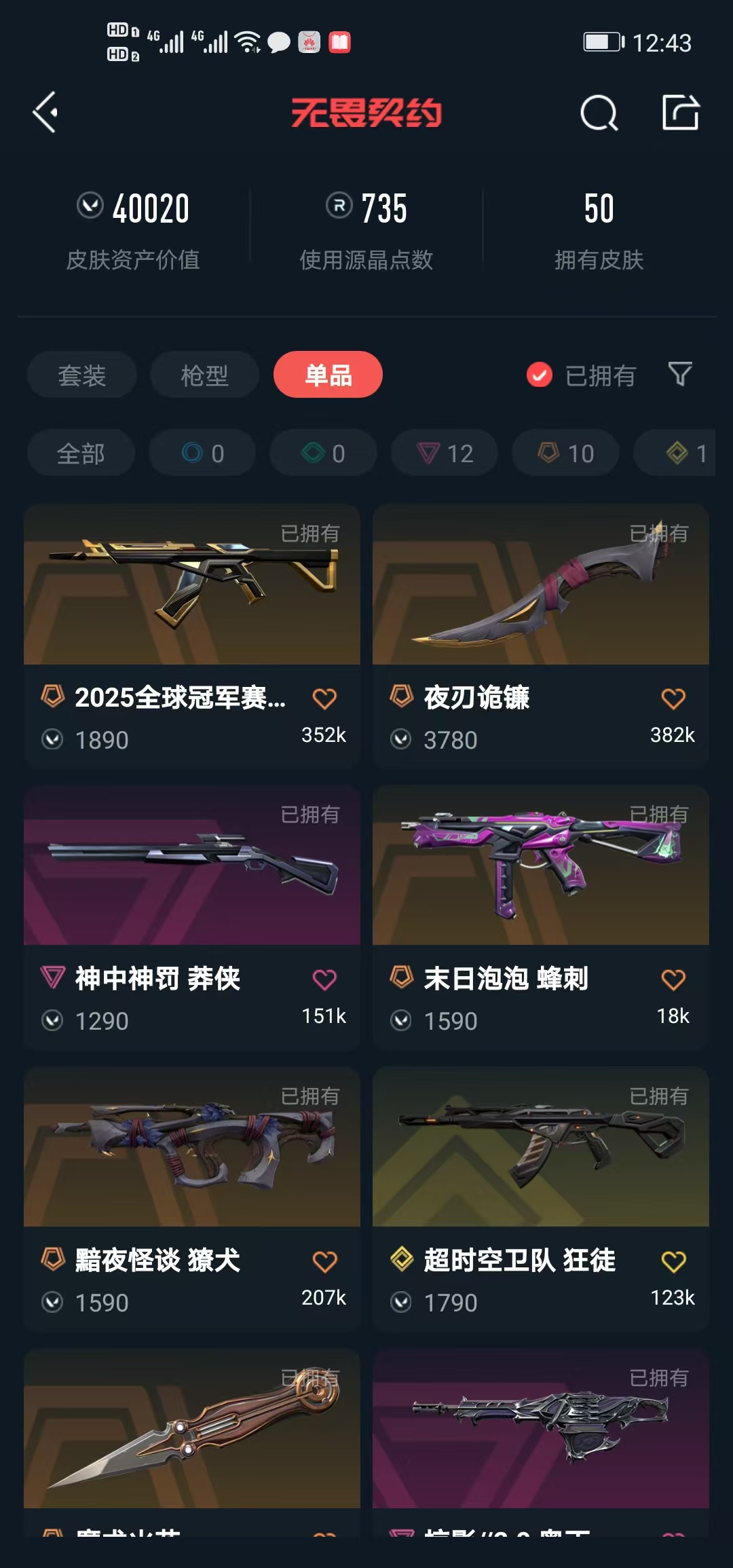Open the search icon in header
Image resolution: width=733 pixels, height=1568 pixels.
(599, 113)
